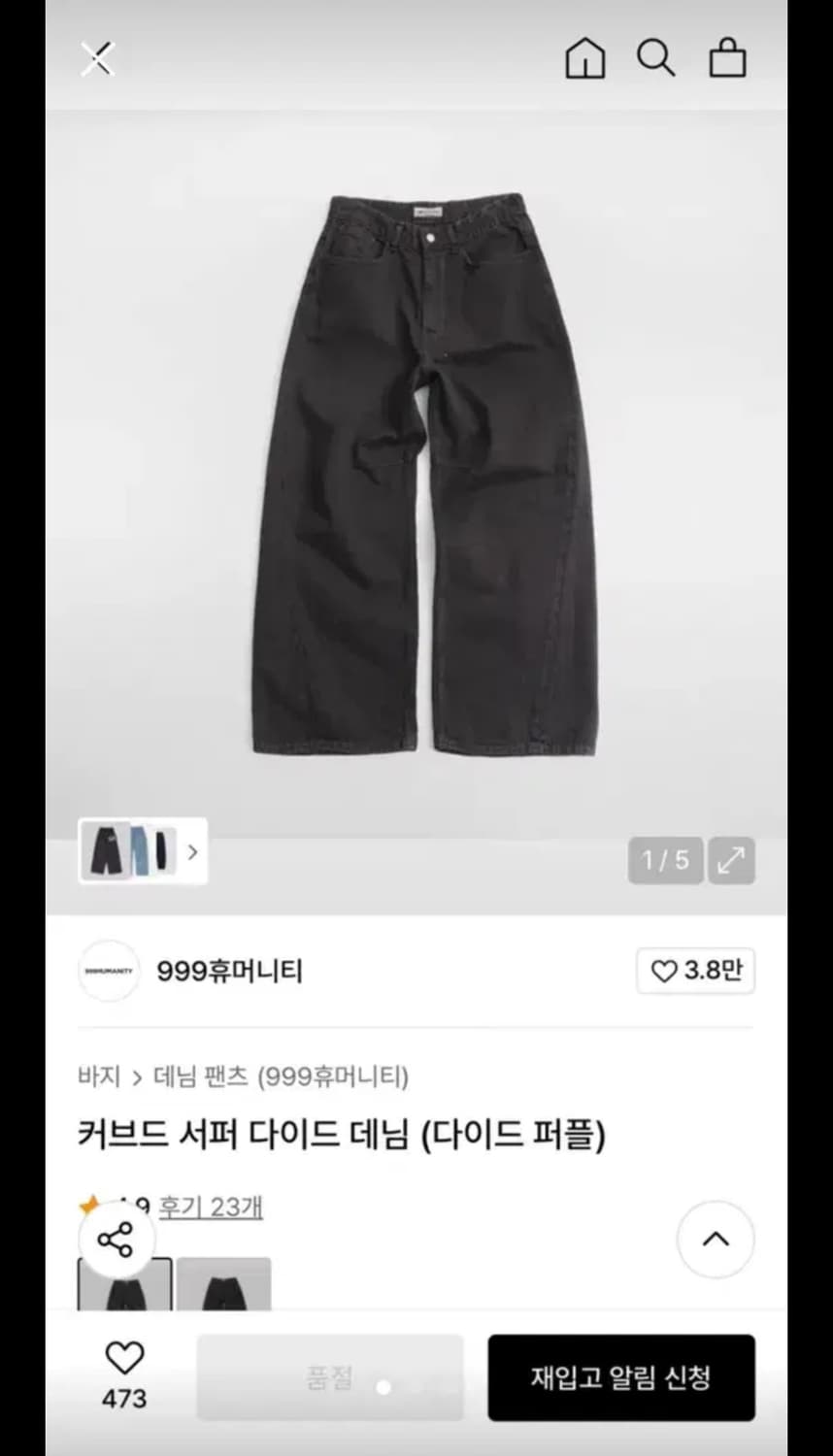Open the home screen via house icon
This screenshot has width=833, height=1456.
[x=585, y=58]
